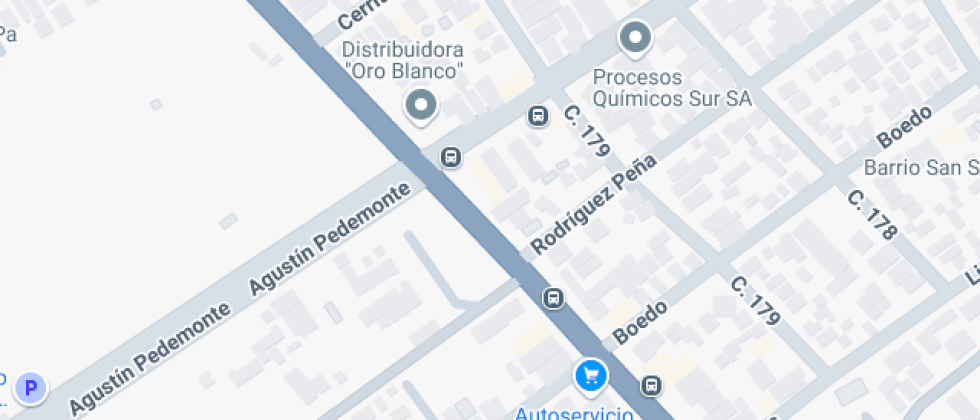Select the Distribuidora "Oro Blanco" map pin

(x=421, y=104)
